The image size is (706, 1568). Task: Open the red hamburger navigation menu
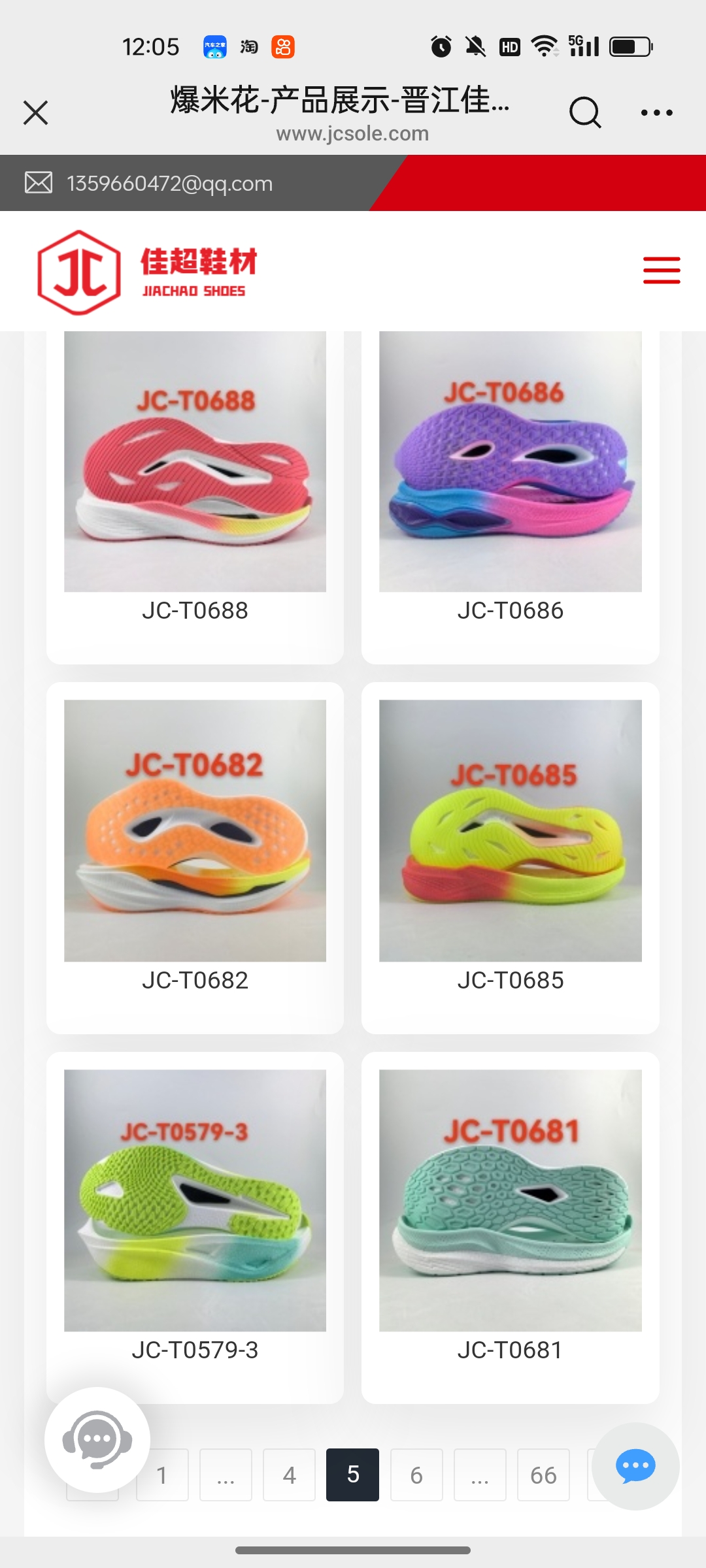(x=662, y=270)
